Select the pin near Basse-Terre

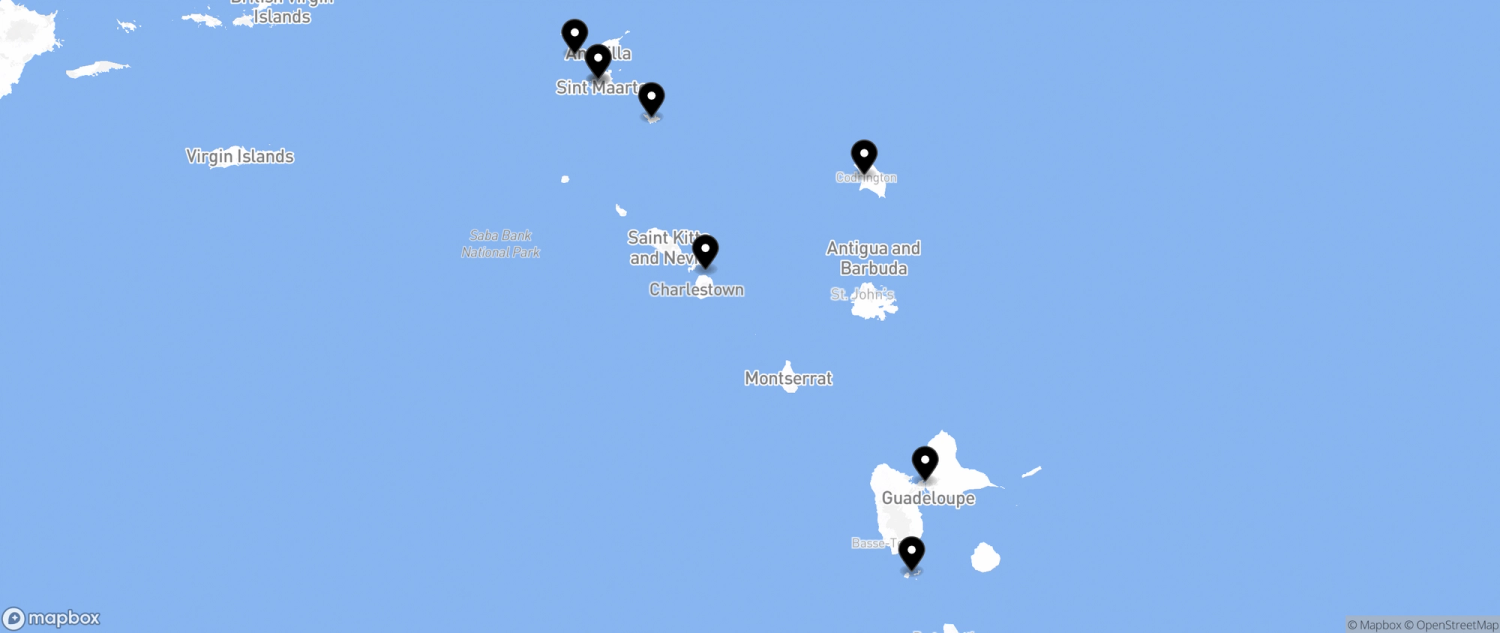coord(911,552)
